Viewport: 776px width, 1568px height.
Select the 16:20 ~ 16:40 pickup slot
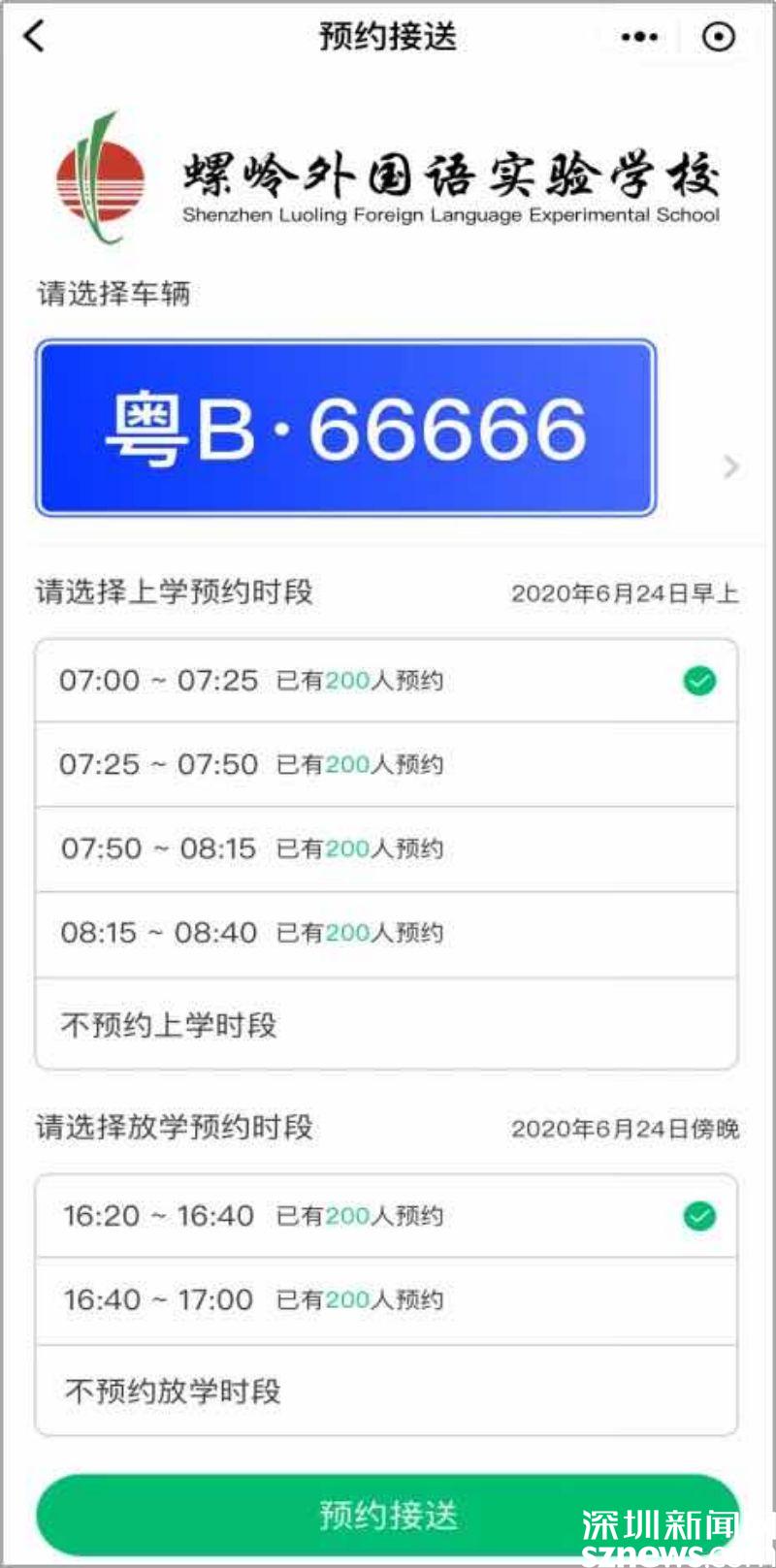[x=386, y=1215]
